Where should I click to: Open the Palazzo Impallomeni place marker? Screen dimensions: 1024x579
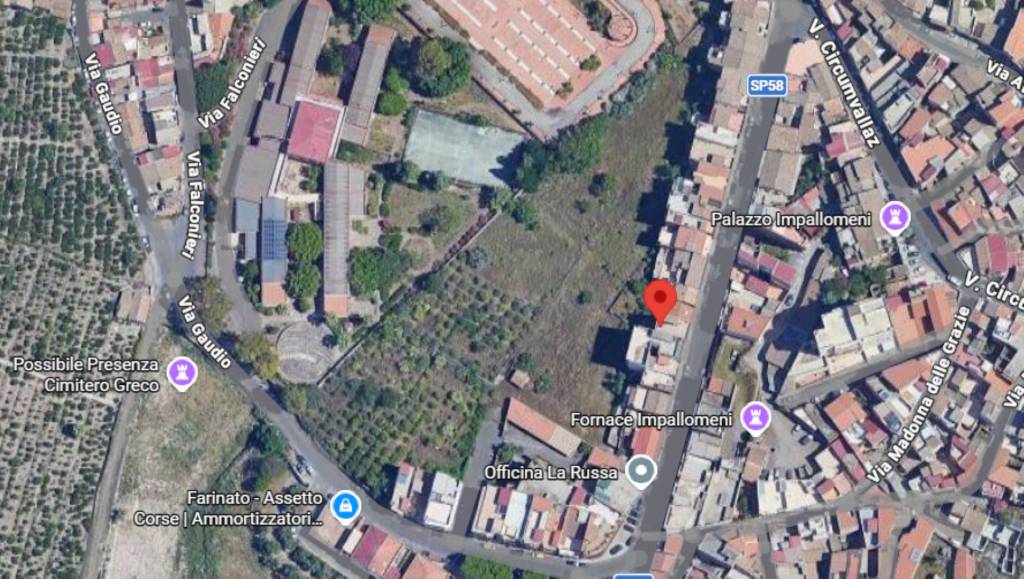(894, 217)
